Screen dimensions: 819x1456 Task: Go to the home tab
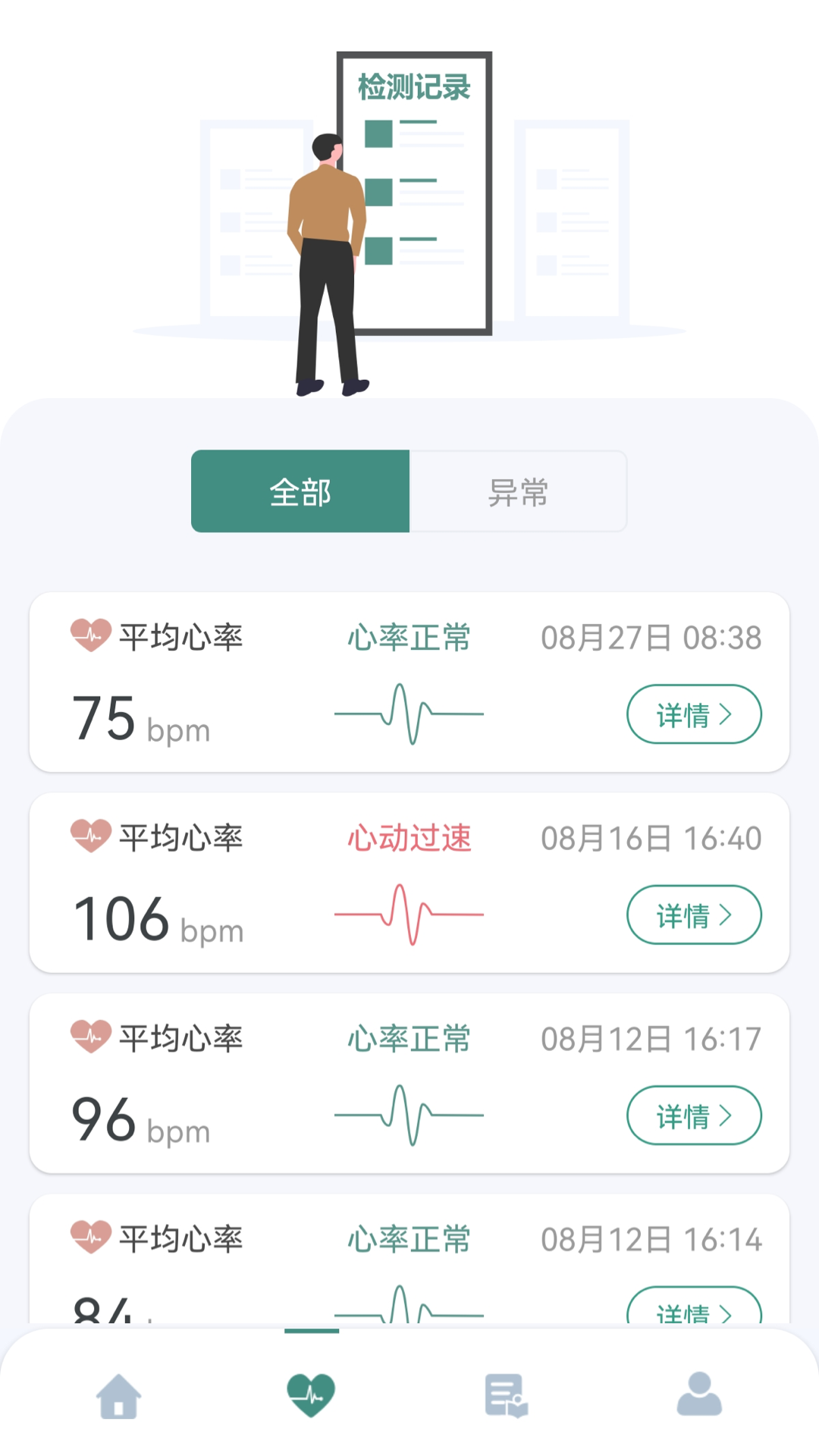click(x=119, y=1395)
